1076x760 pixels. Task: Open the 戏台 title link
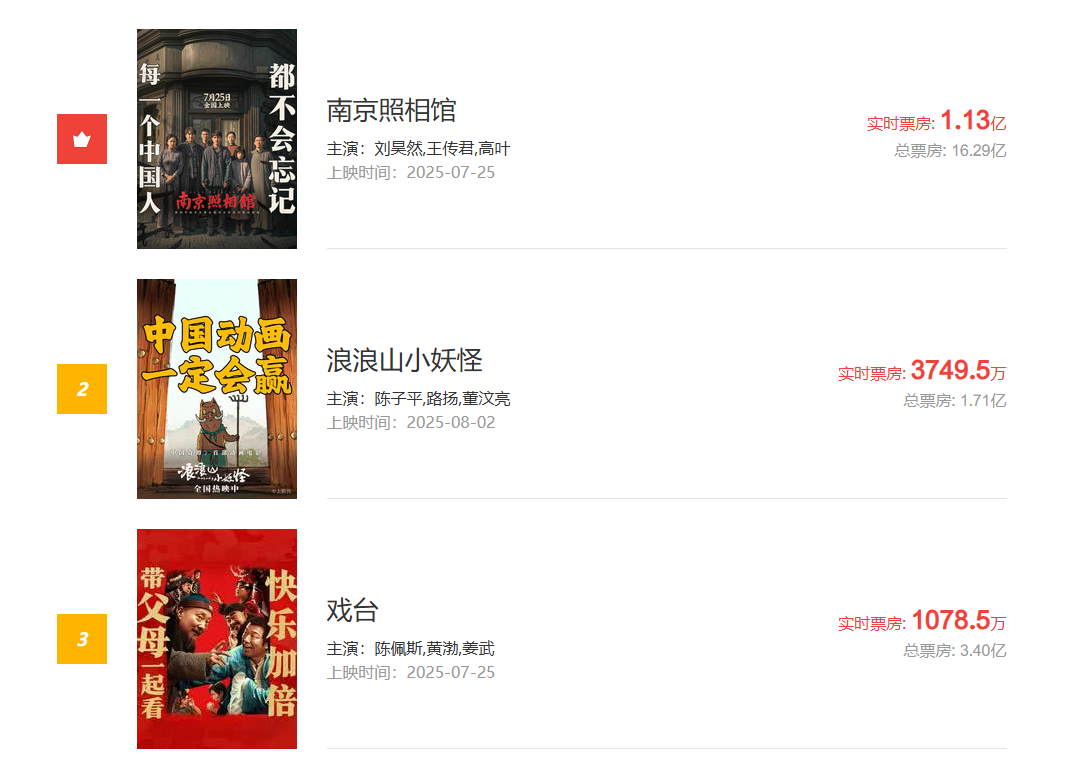pos(352,610)
